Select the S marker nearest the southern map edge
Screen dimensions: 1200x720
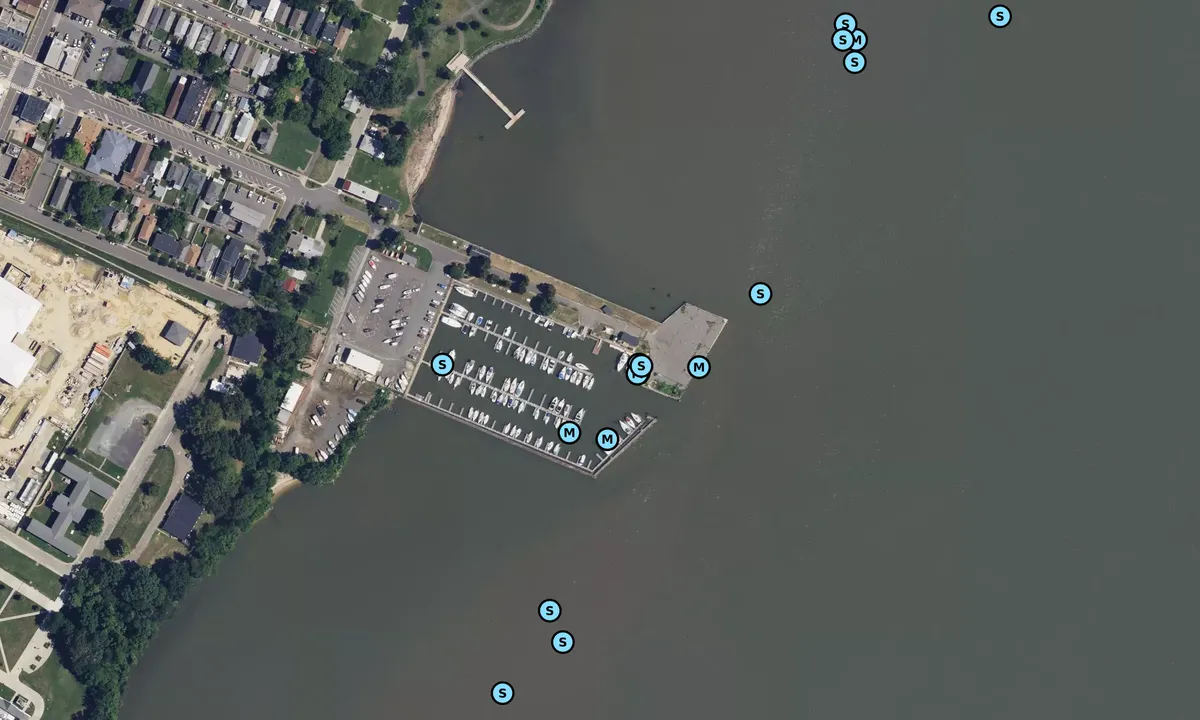point(502,692)
